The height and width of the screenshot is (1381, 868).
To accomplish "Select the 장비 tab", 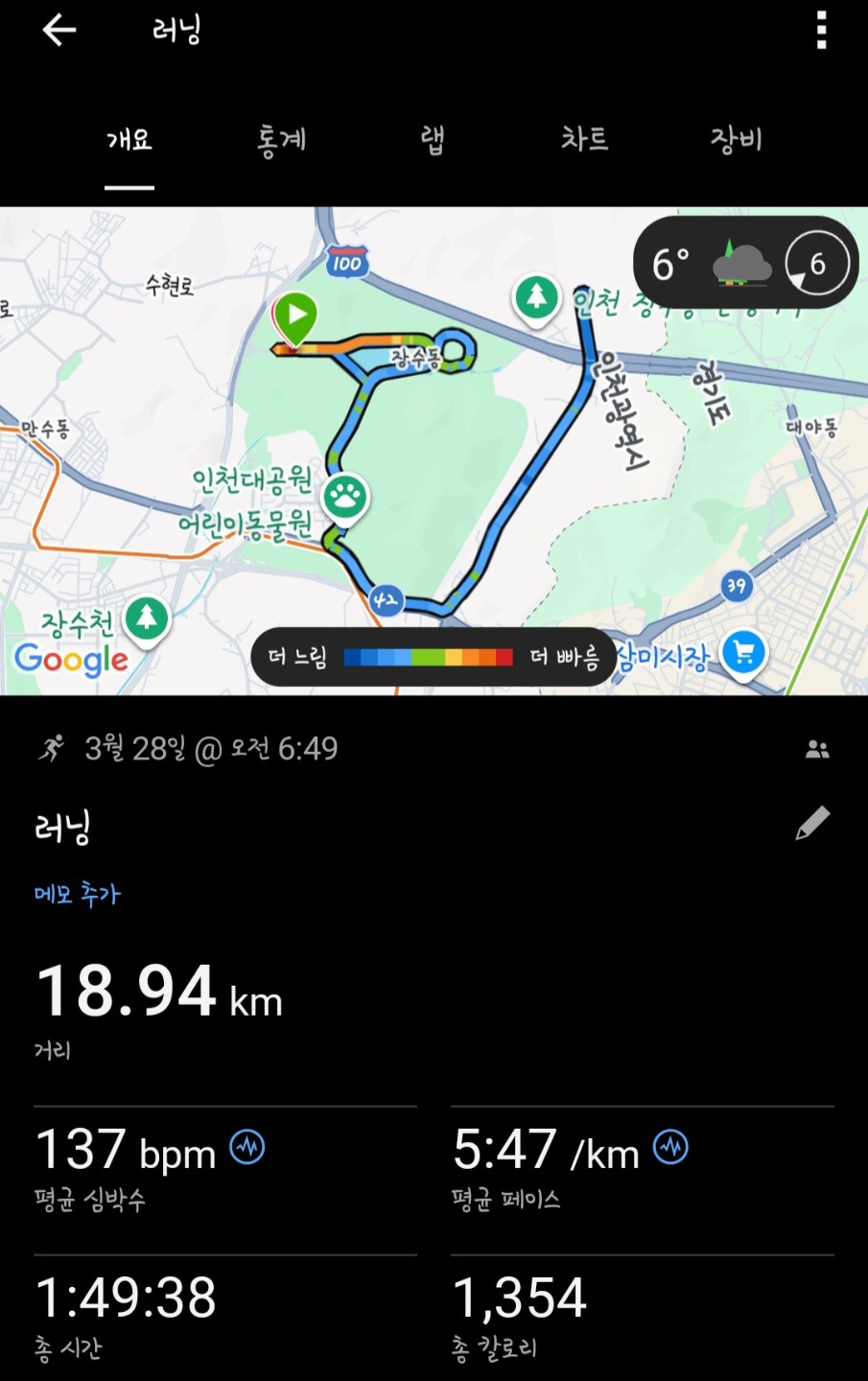I will click(736, 141).
